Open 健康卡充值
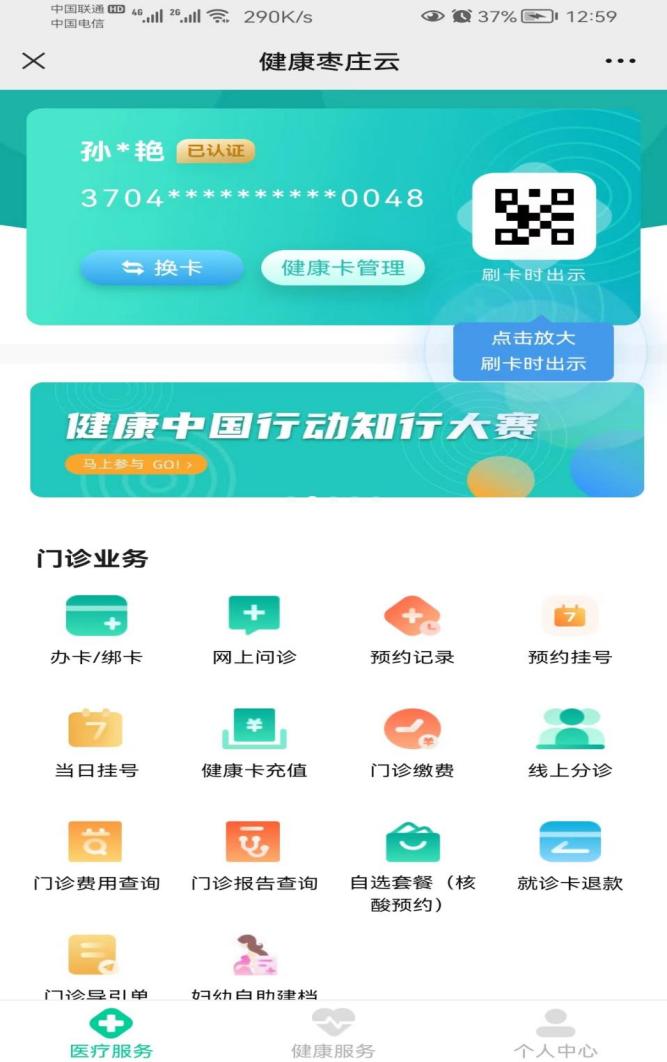Viewport: 667px width, 1062px height. (254, 742)
